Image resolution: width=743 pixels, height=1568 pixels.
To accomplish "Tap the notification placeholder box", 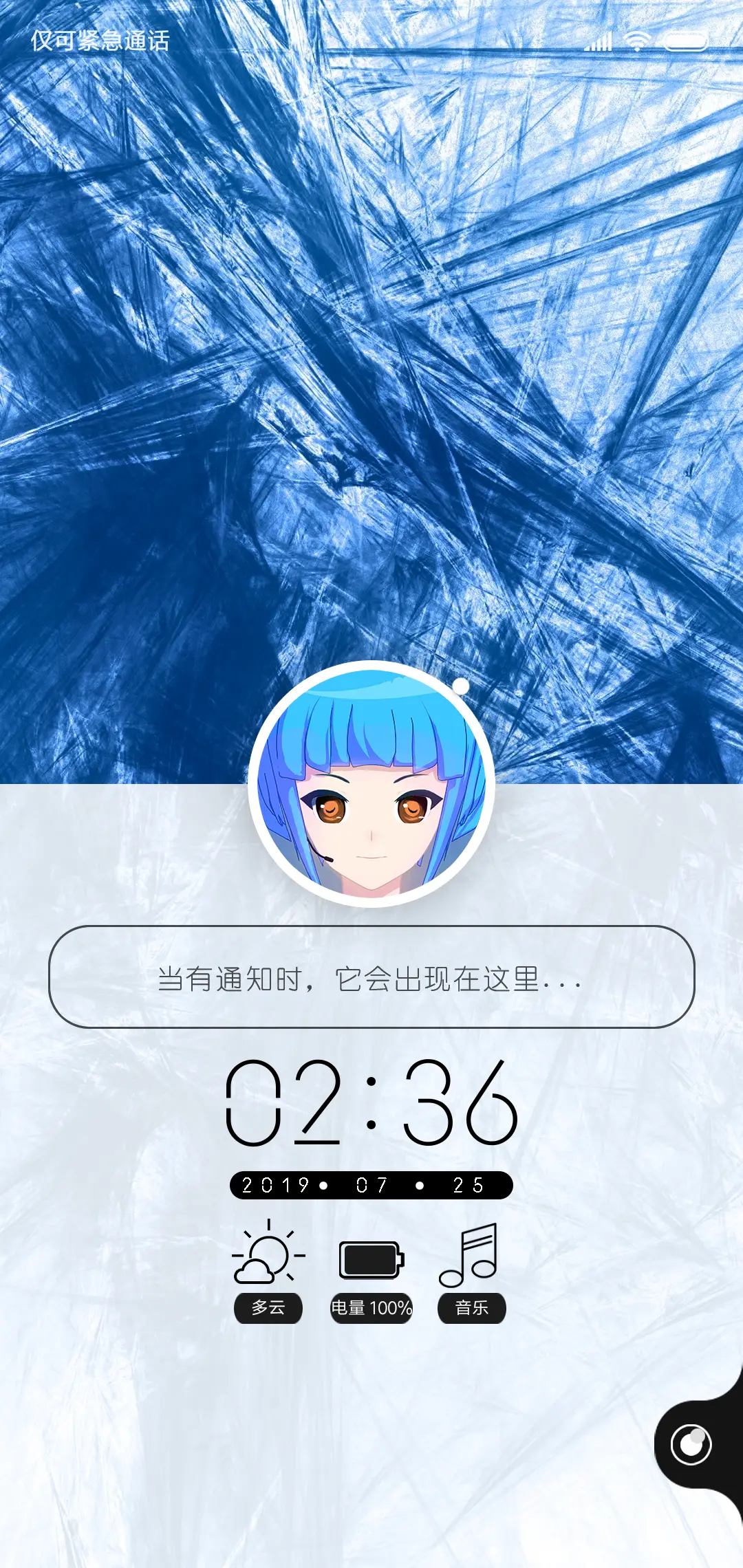I will click(371, 977).
